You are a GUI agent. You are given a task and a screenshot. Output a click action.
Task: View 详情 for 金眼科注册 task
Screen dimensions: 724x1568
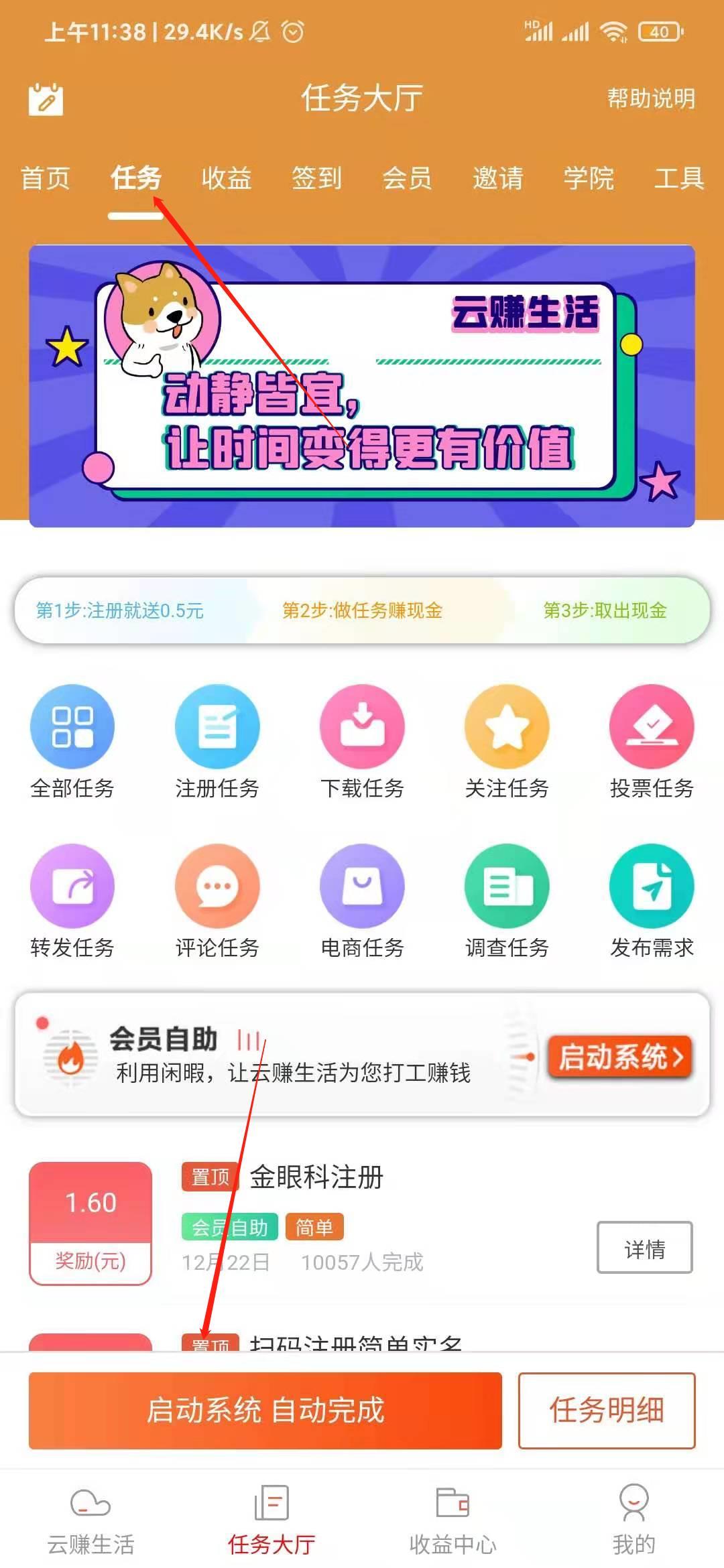644,1247
